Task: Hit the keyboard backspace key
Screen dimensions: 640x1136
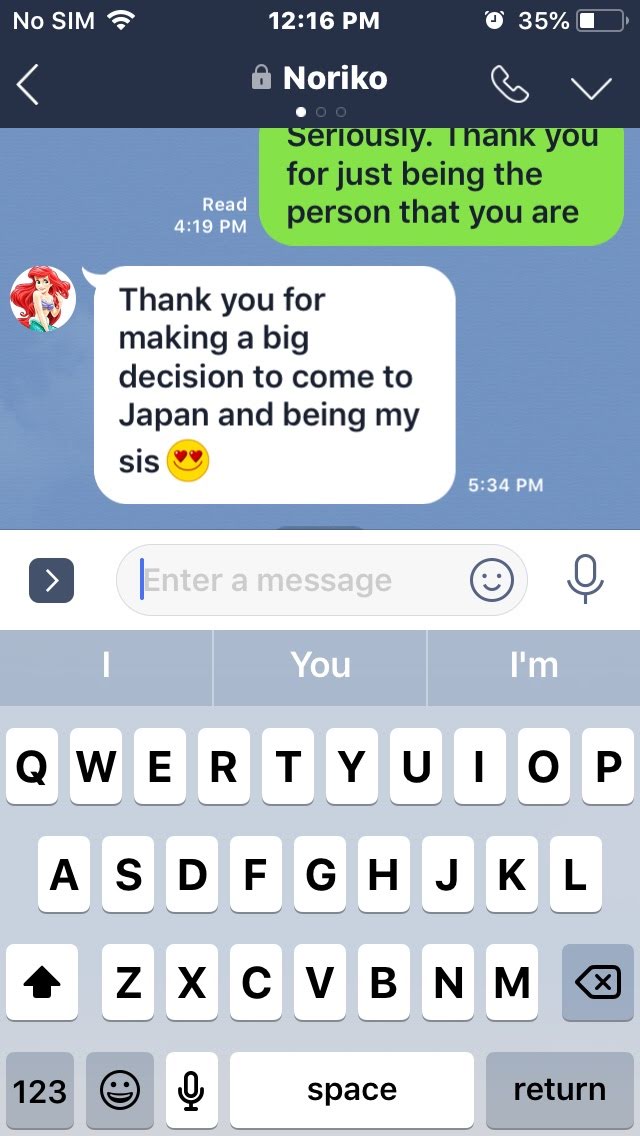Action: (x=597, y=983)
